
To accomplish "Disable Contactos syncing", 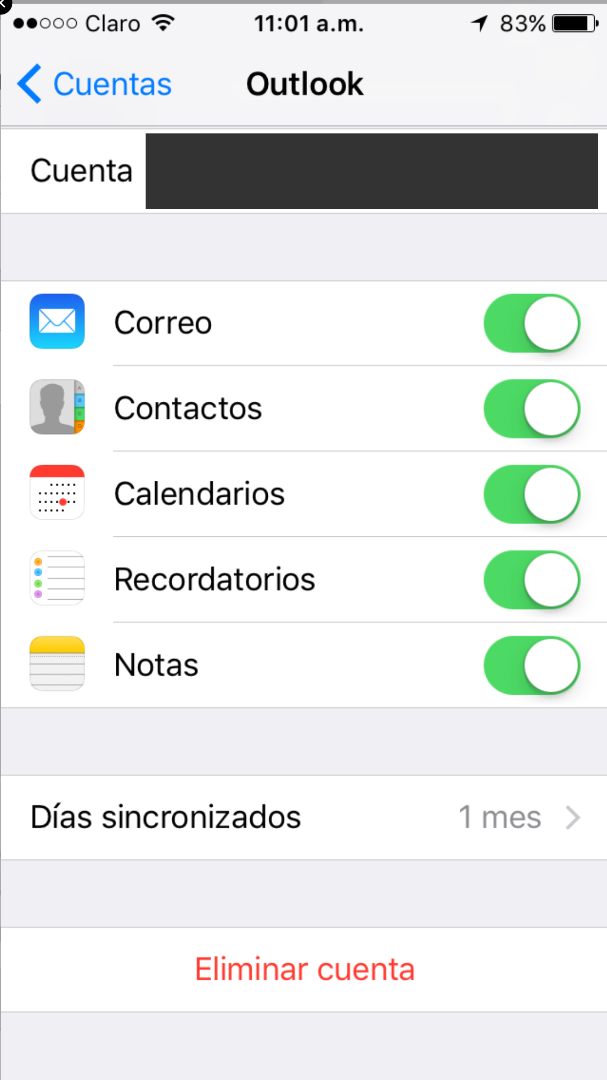I will pyautogui.click(x=531, y=409).
